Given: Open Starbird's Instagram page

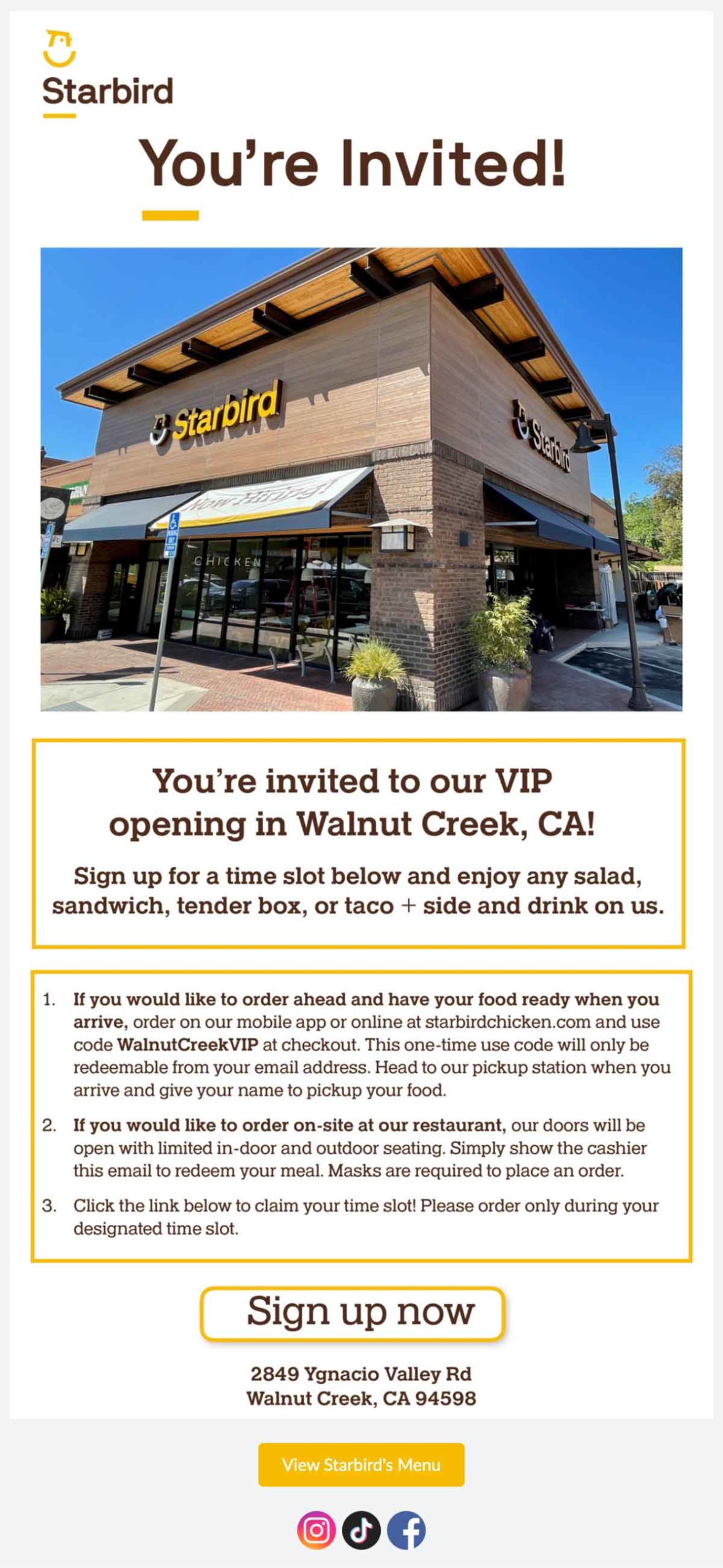Looking at the screenshot, I should (x=316, y=1531).
